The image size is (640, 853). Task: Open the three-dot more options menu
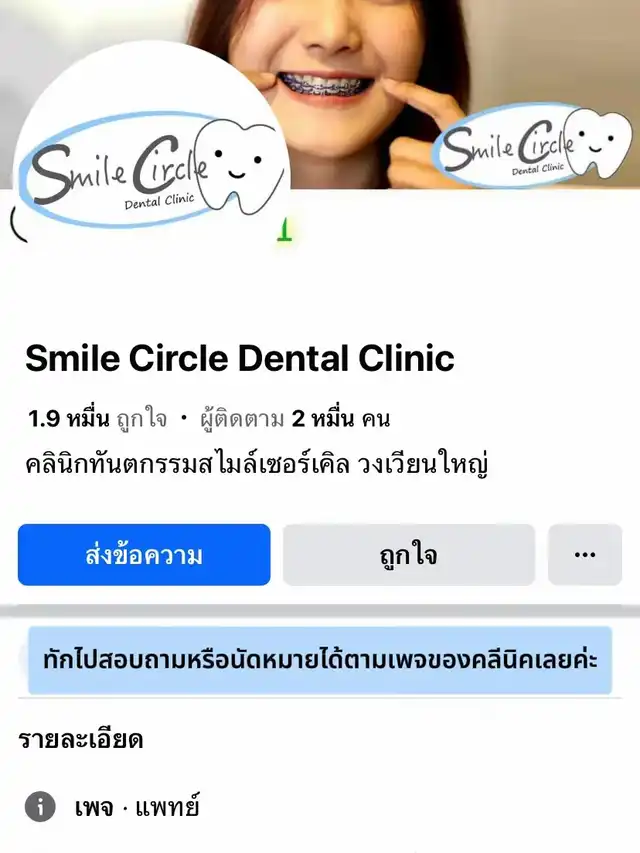click(x=585, y=554)
